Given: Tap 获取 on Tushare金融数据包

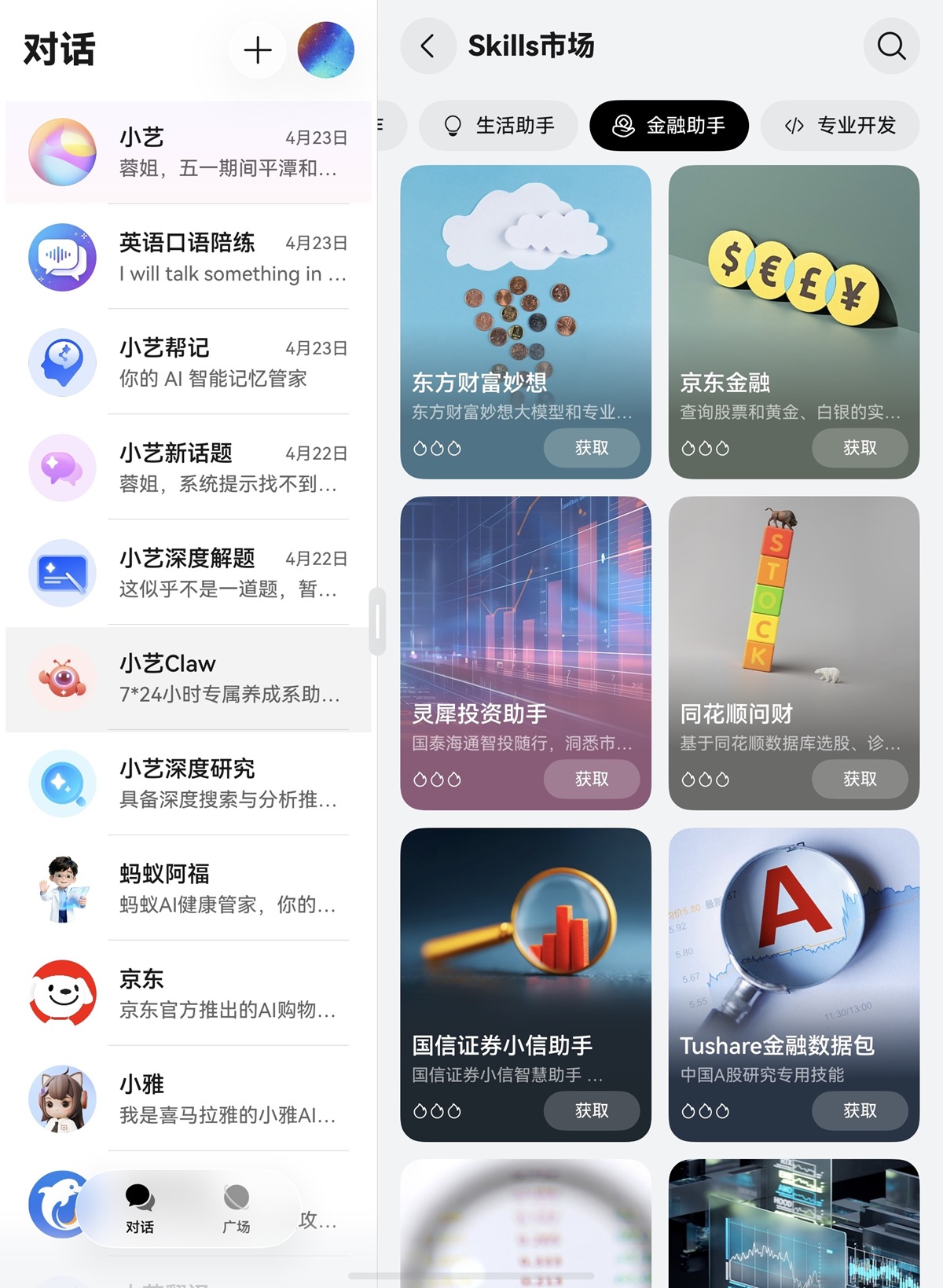Looking at the screenshot, I should point(860,1111).
